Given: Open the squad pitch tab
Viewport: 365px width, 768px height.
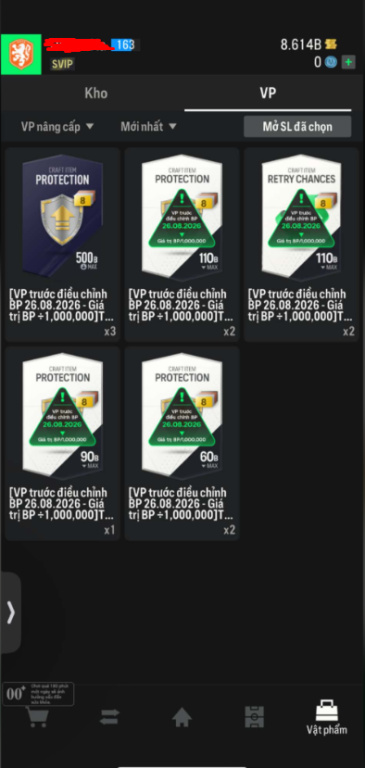Looking at the screenshot, I should pos(254,717).
